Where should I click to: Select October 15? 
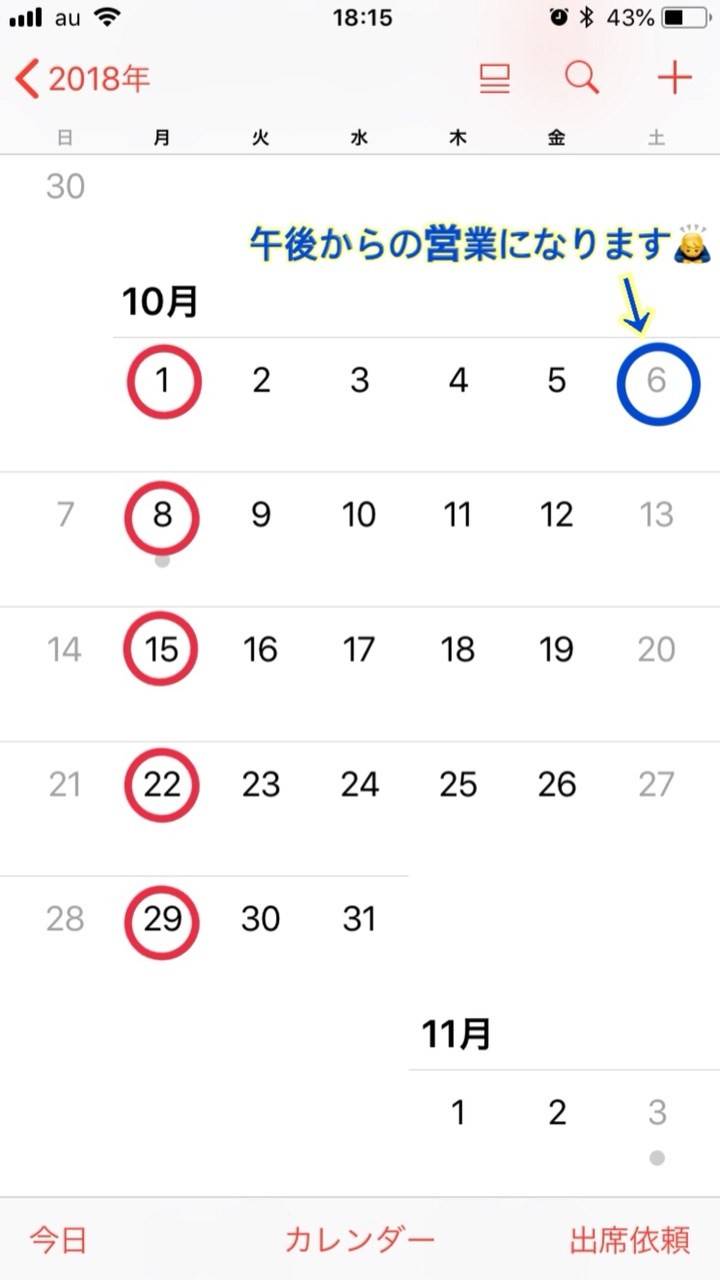(x=163, y=650)
